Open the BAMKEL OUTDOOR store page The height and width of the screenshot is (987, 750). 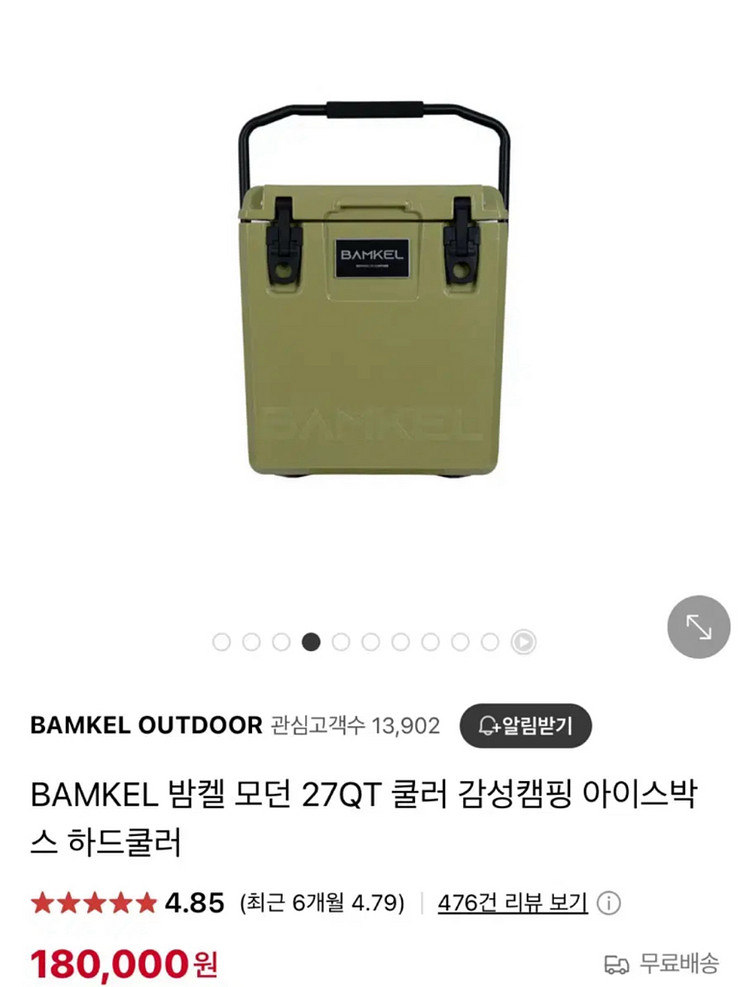[x=146, y=725]
